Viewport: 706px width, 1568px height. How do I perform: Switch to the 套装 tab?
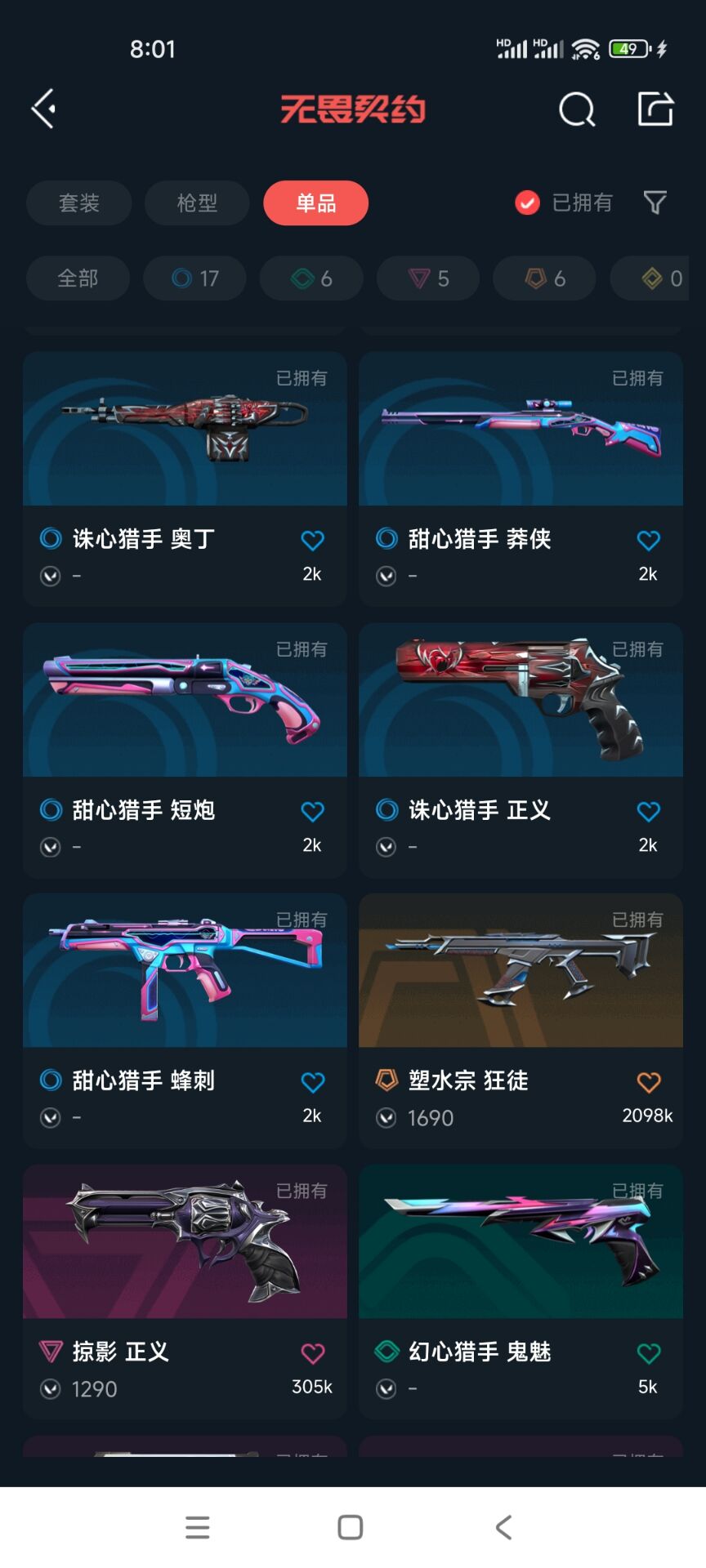point(78,203)
